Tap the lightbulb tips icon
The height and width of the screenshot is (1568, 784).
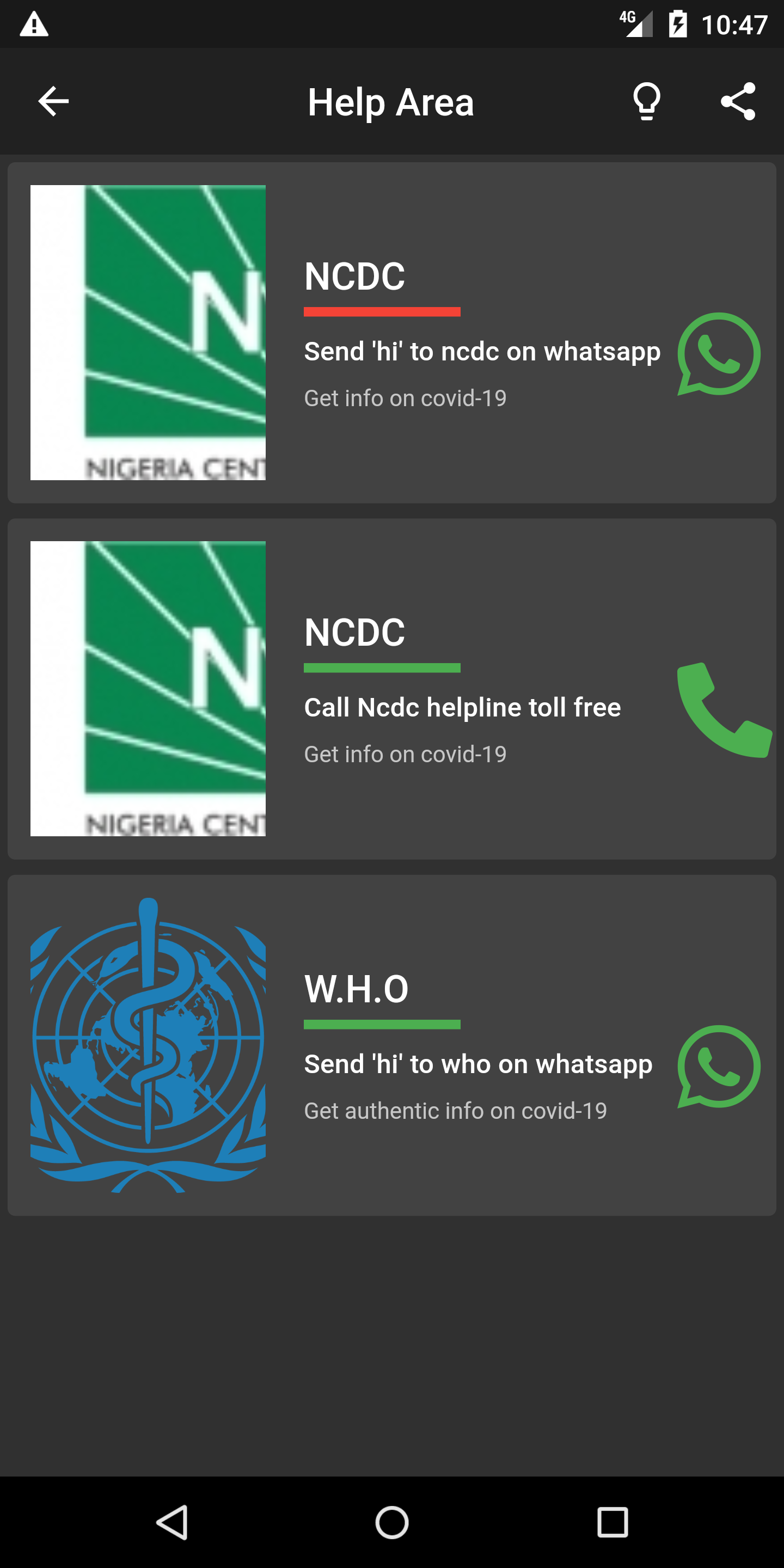[646, 102]
